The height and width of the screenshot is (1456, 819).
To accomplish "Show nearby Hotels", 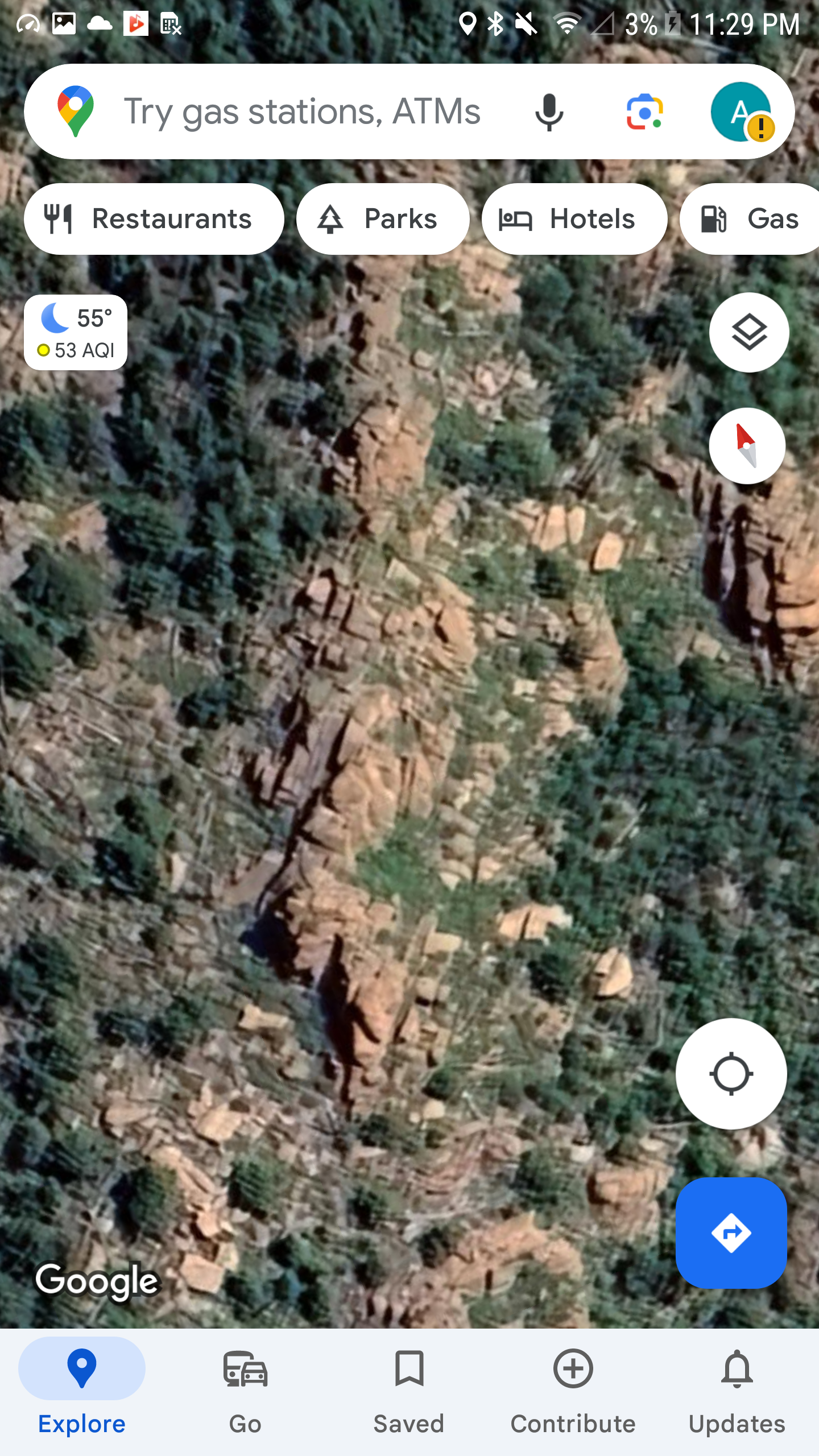I will (x=574, y=219).
